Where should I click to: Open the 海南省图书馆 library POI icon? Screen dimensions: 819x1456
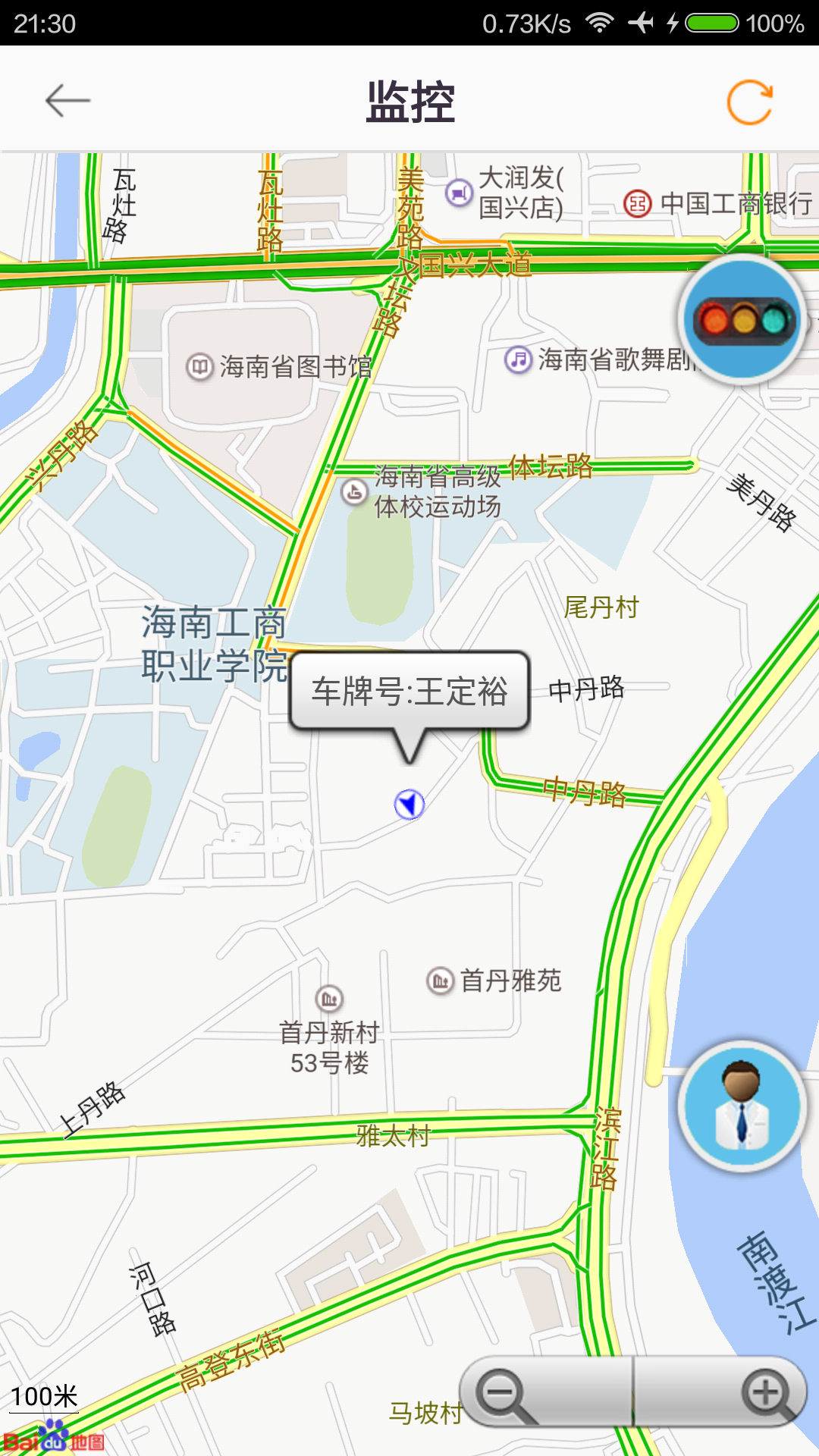[x=199, y=363]
